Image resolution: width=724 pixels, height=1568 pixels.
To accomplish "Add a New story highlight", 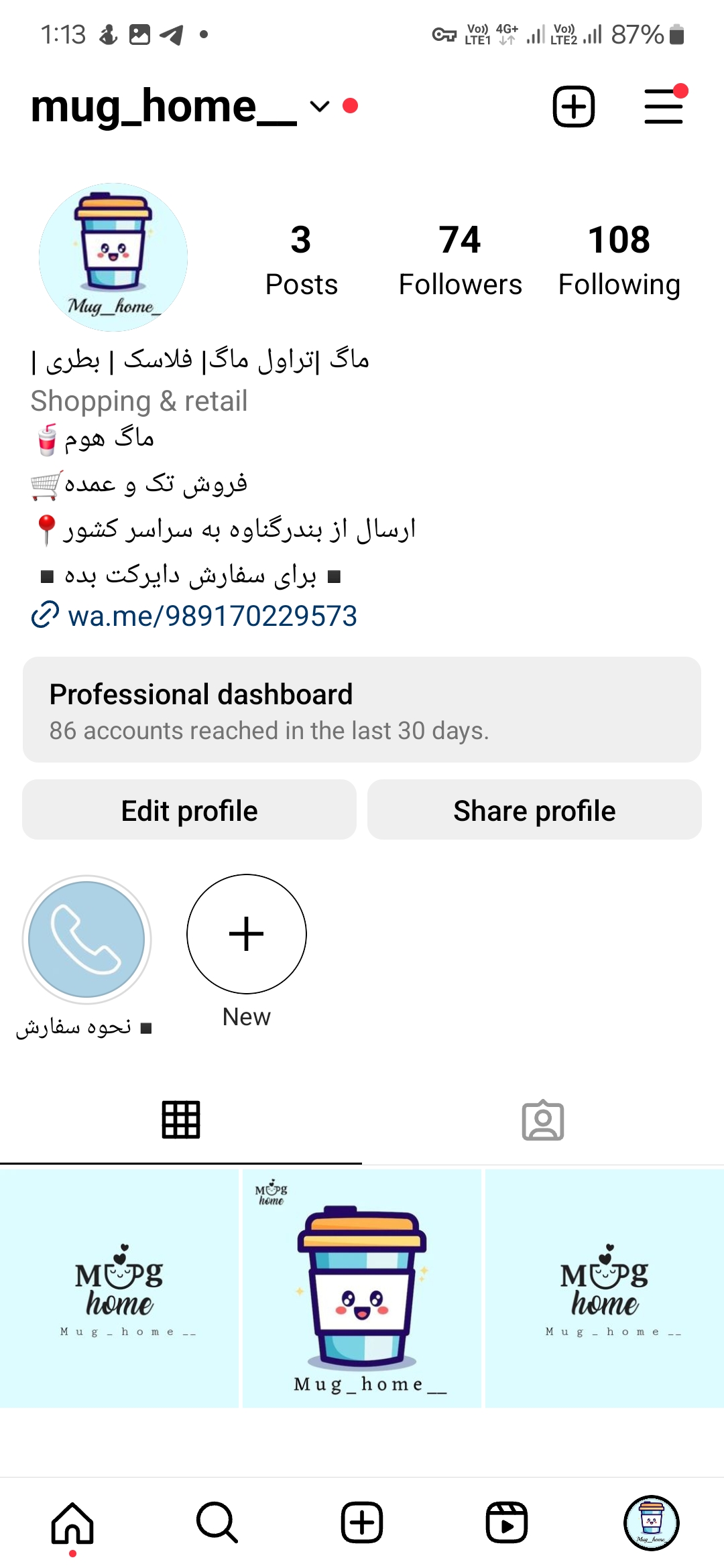I will [x=247, y=934].
